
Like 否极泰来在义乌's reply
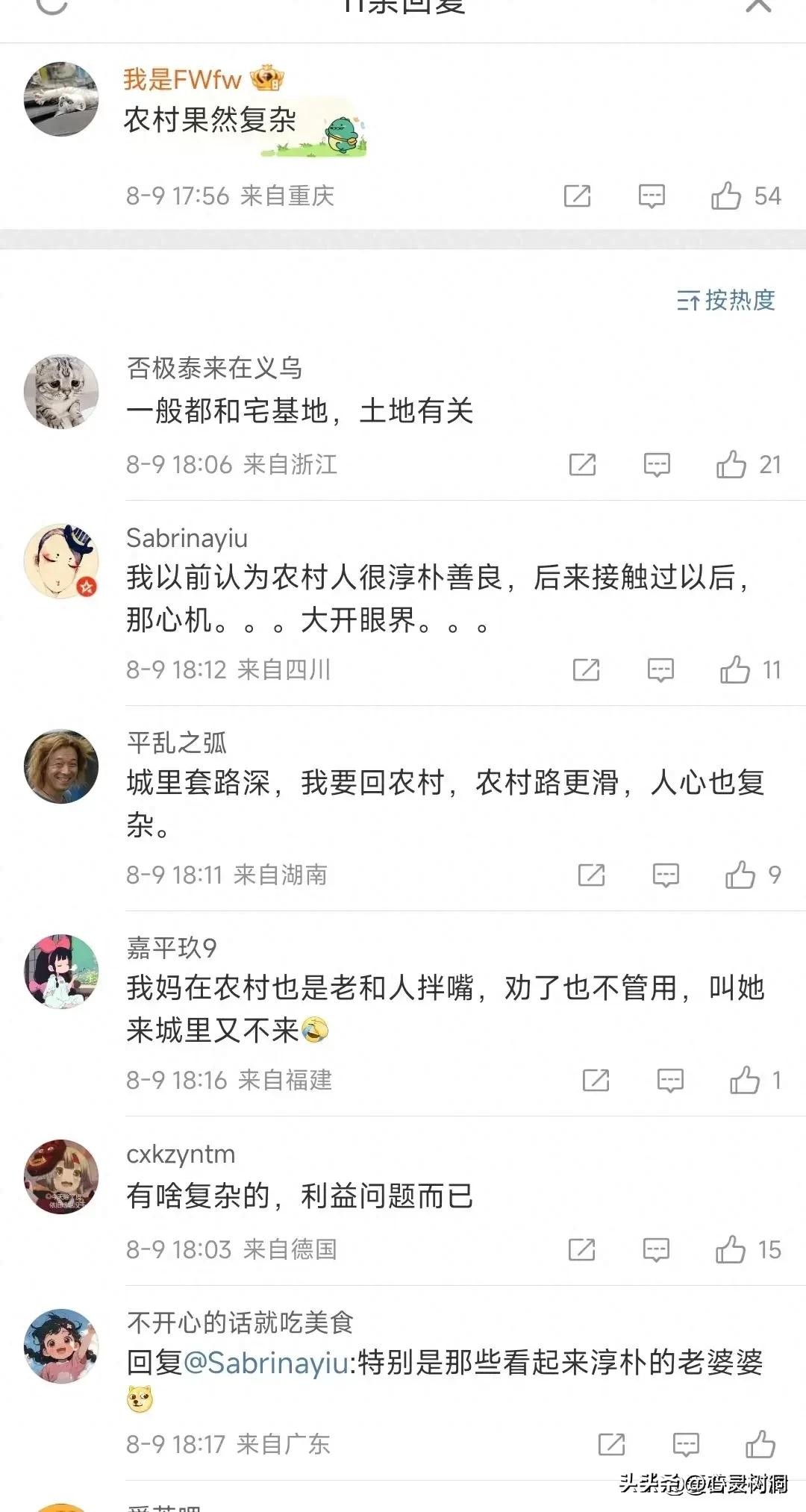tap(731, 465)
